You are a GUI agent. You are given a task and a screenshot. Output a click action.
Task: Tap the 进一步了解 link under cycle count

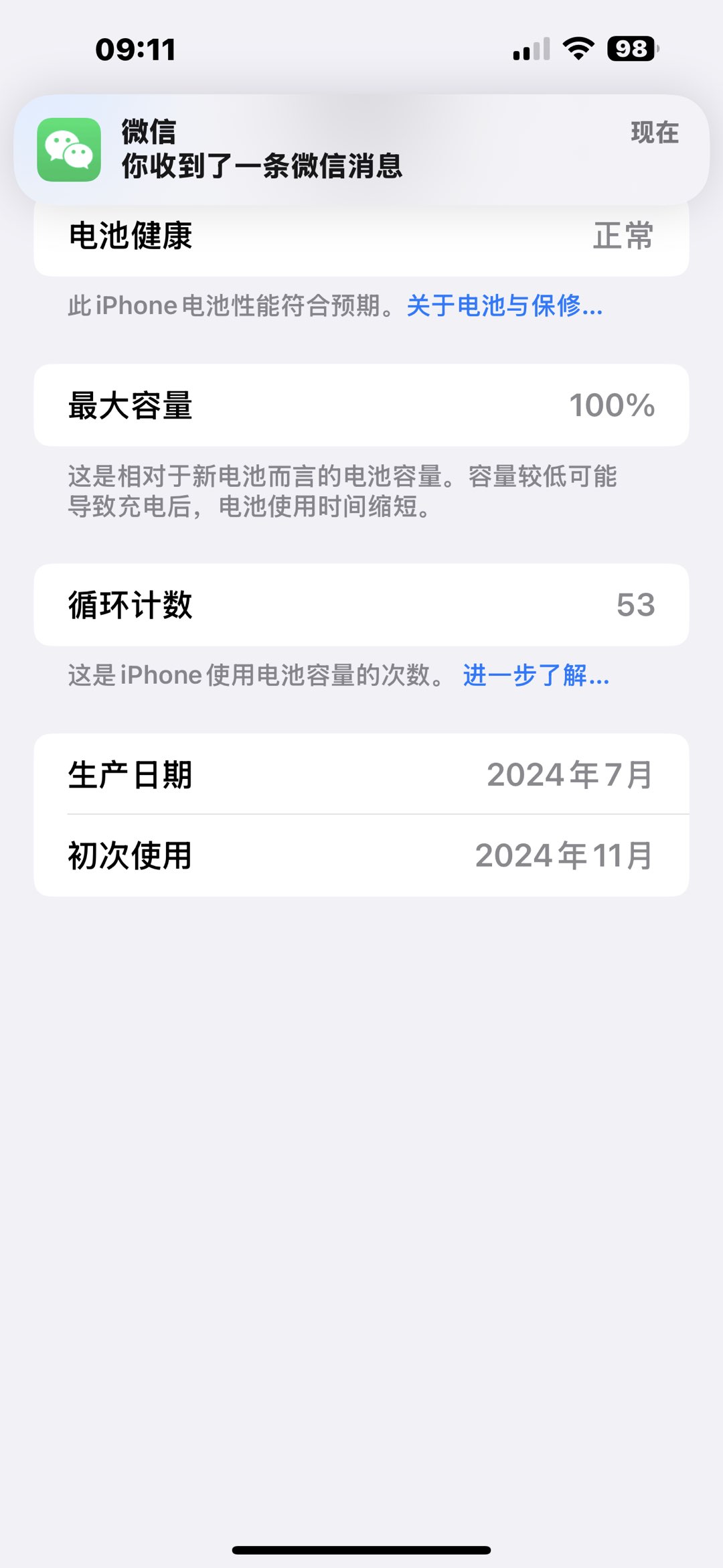tap(536, 675)
